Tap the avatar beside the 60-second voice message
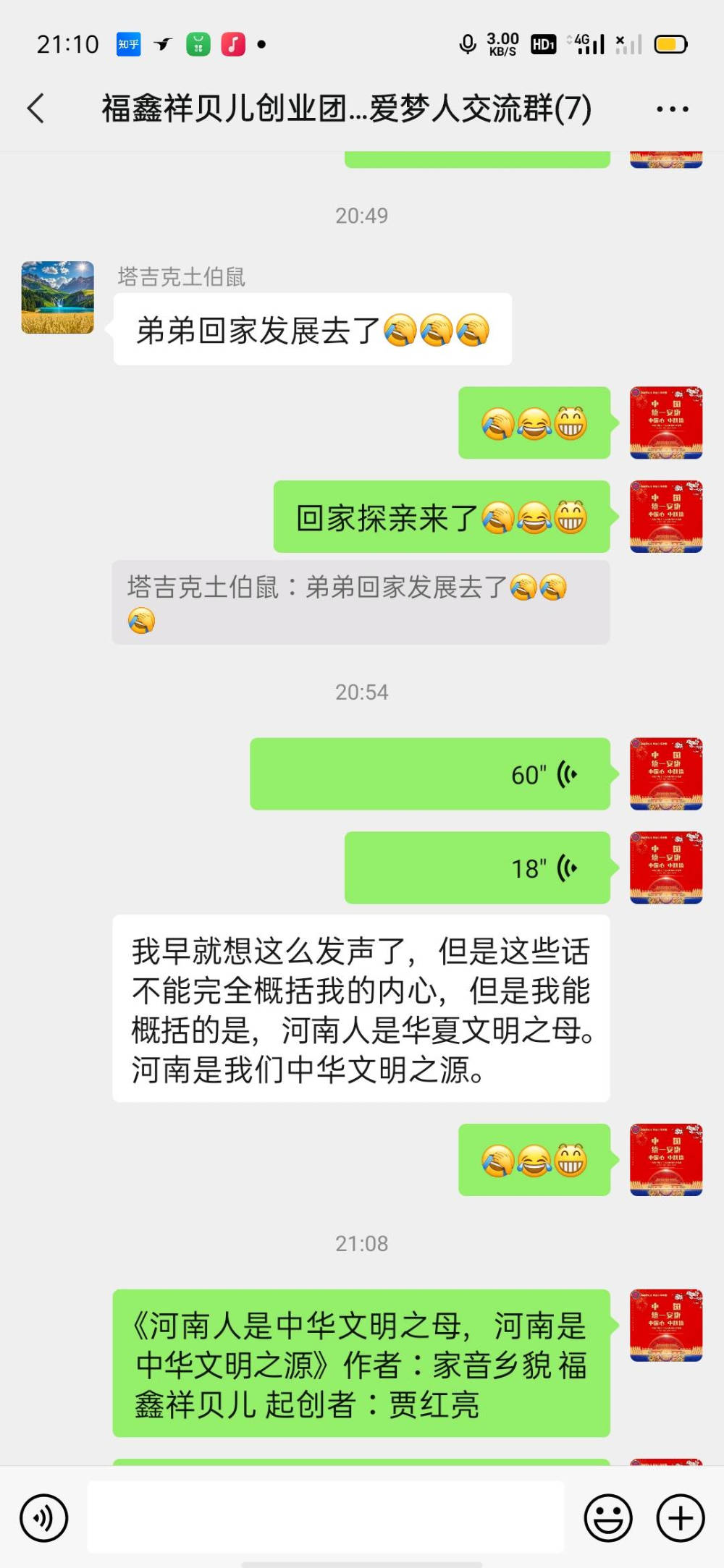Image resolution: width=724 pixels, height=1568 pixels. (666, 774)
